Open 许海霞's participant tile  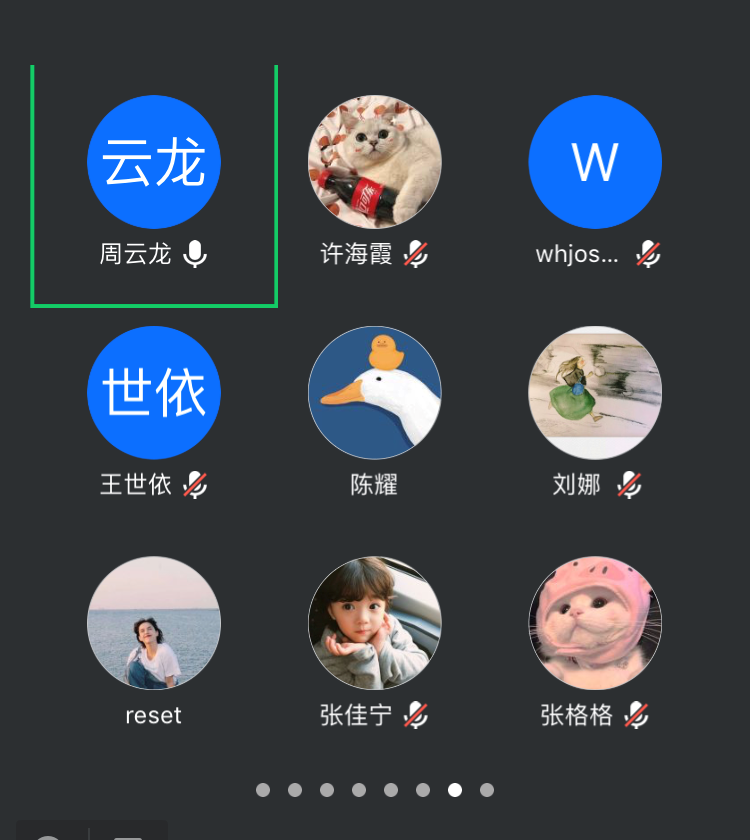click(375, 162)
